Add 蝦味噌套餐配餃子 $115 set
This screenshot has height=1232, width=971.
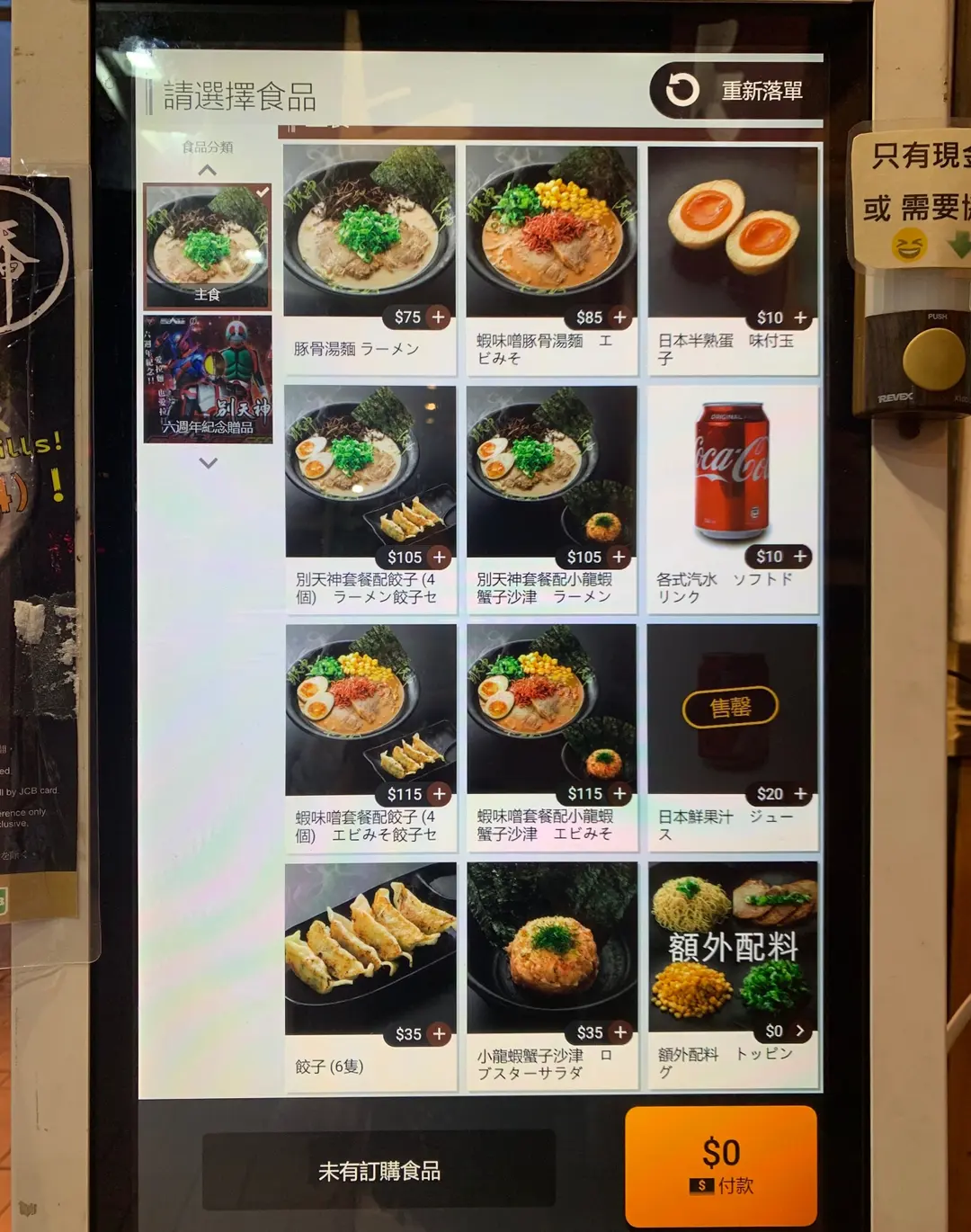pyautogui.click(x=439, y=794)
